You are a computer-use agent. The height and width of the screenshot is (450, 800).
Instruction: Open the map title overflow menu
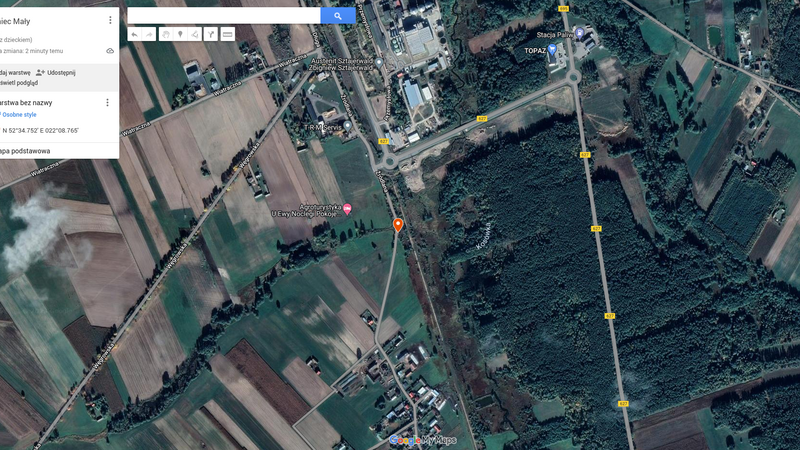[110, 20]
